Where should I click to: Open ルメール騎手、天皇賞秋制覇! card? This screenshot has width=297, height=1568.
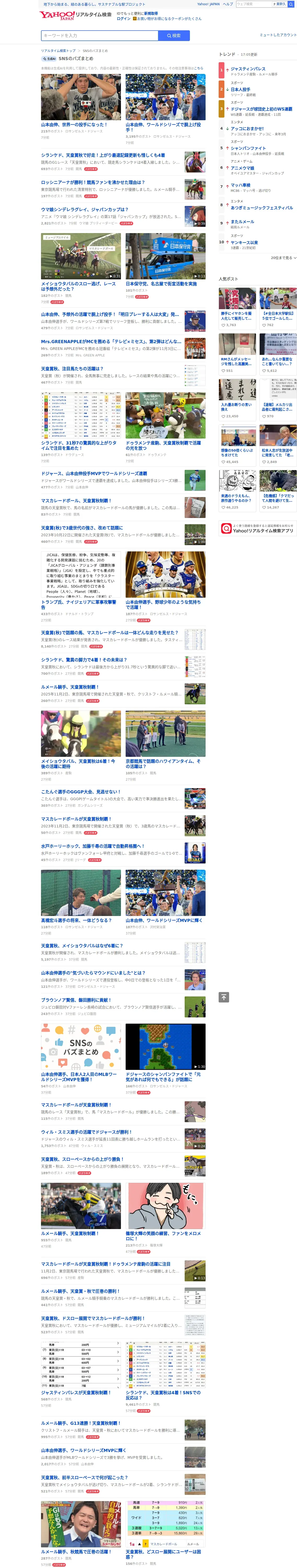(69, 1233)
